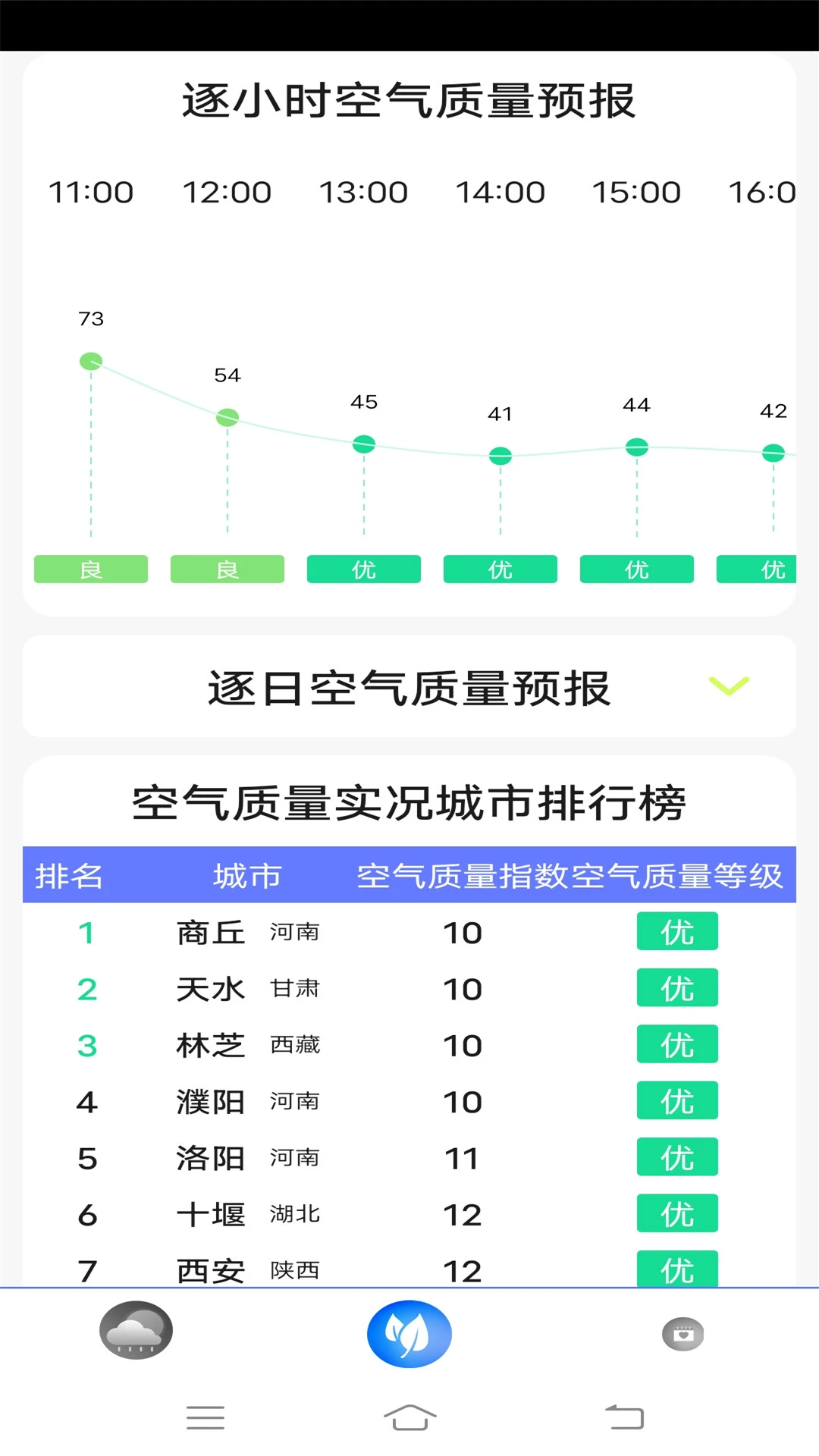Tap the 优 grade button beside 西安
Screen dimensions: 819x1456
677,1269
